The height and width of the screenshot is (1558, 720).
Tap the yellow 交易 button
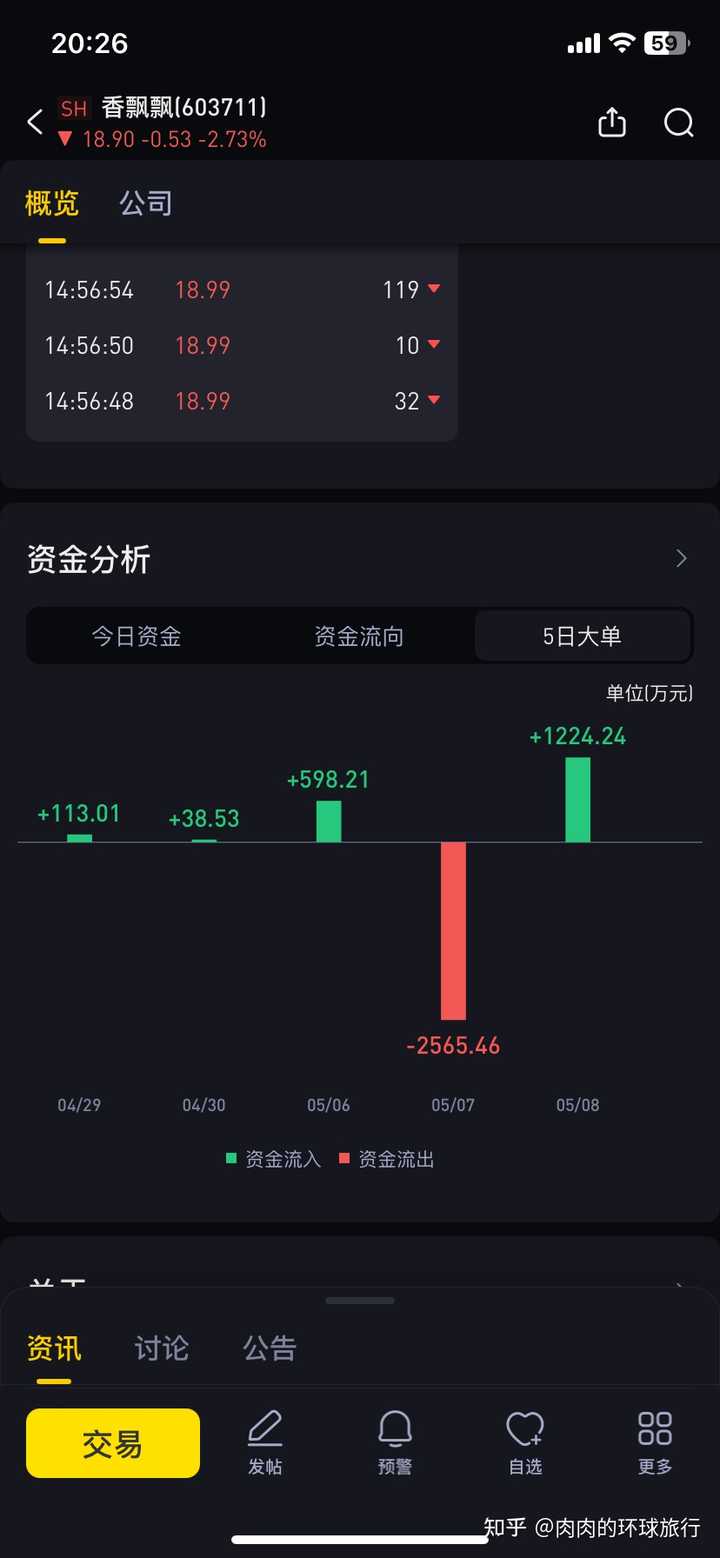pos(113,1443)
